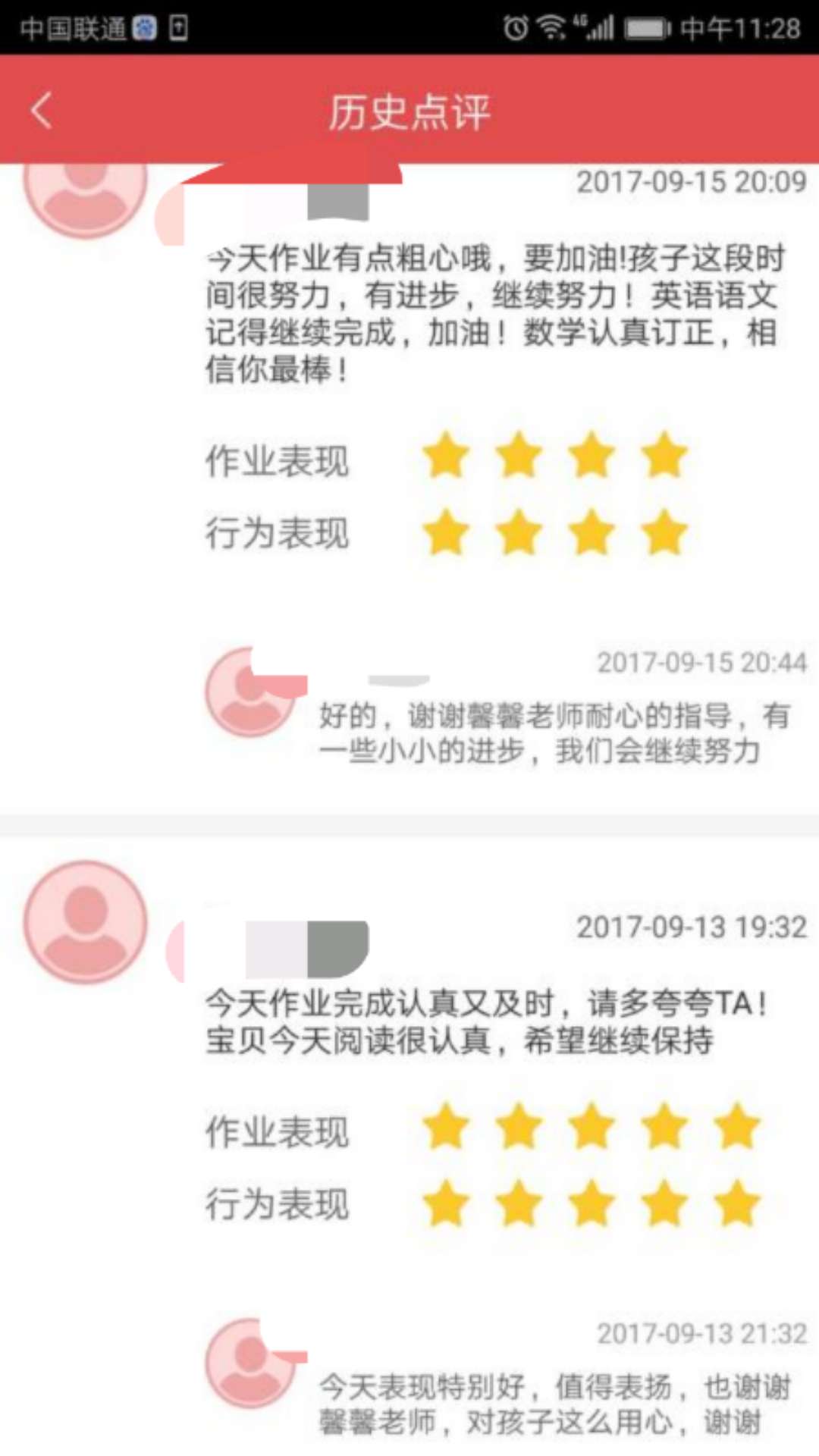Open parent avatar on 2017-09-15 20:44 reply

249,693
